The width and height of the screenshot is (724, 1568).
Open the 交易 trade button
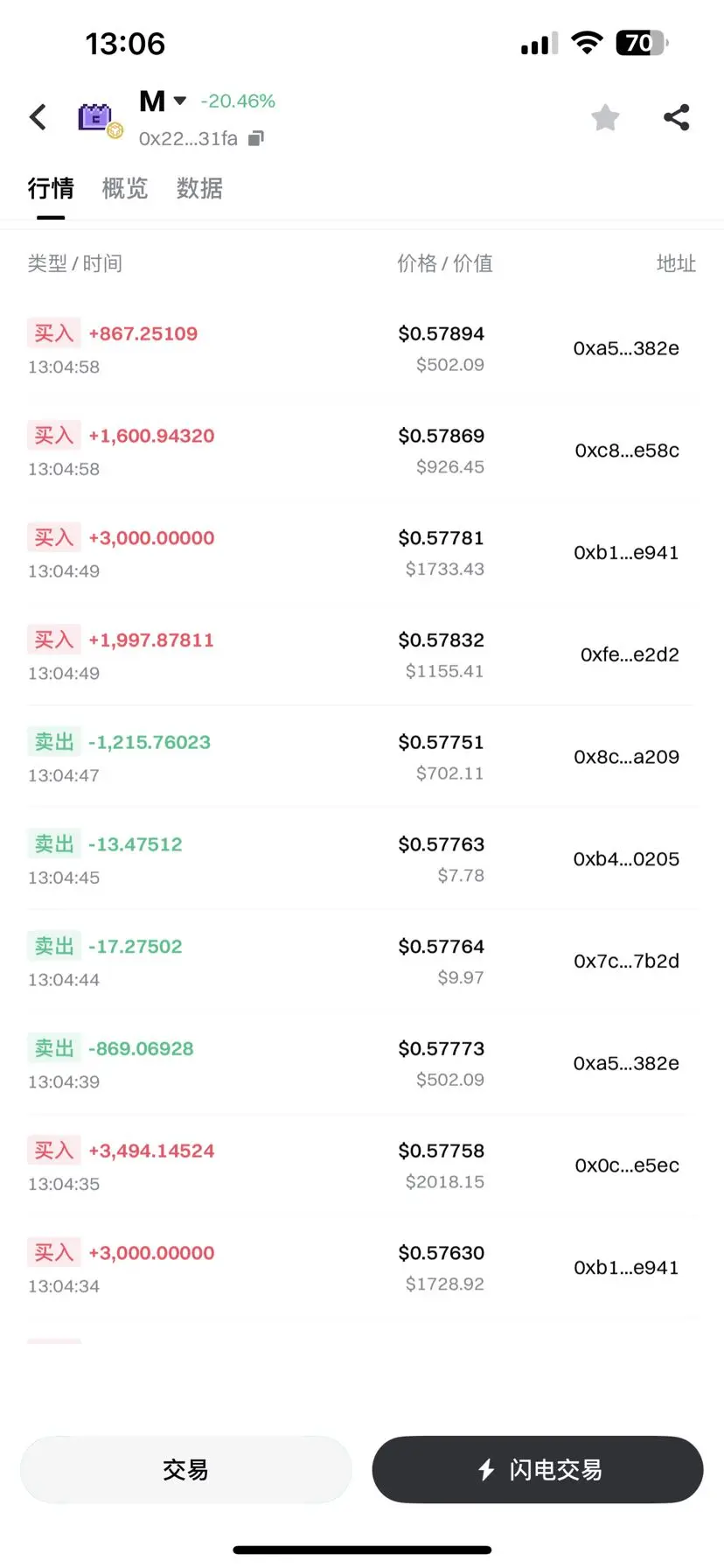[185, 1470]
